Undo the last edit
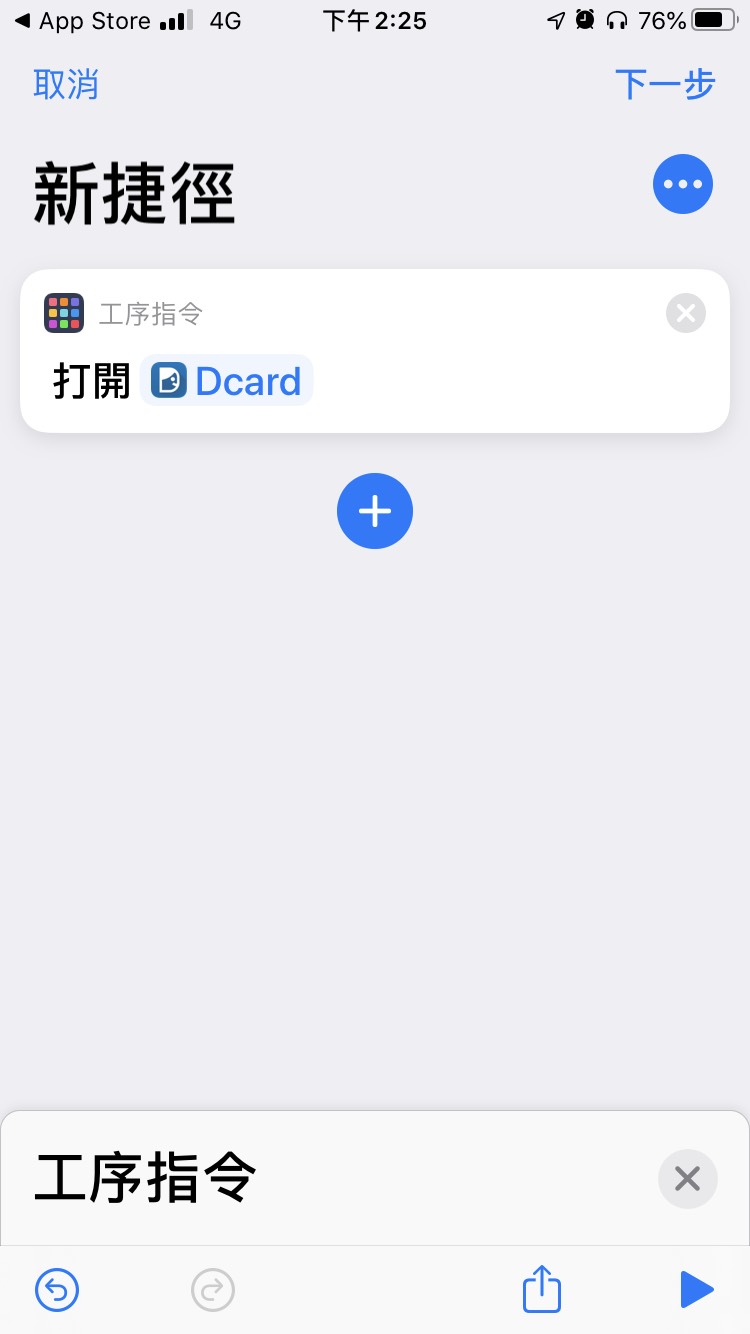This screenshot has height=1334, width=750. [x=57, y=1290]
